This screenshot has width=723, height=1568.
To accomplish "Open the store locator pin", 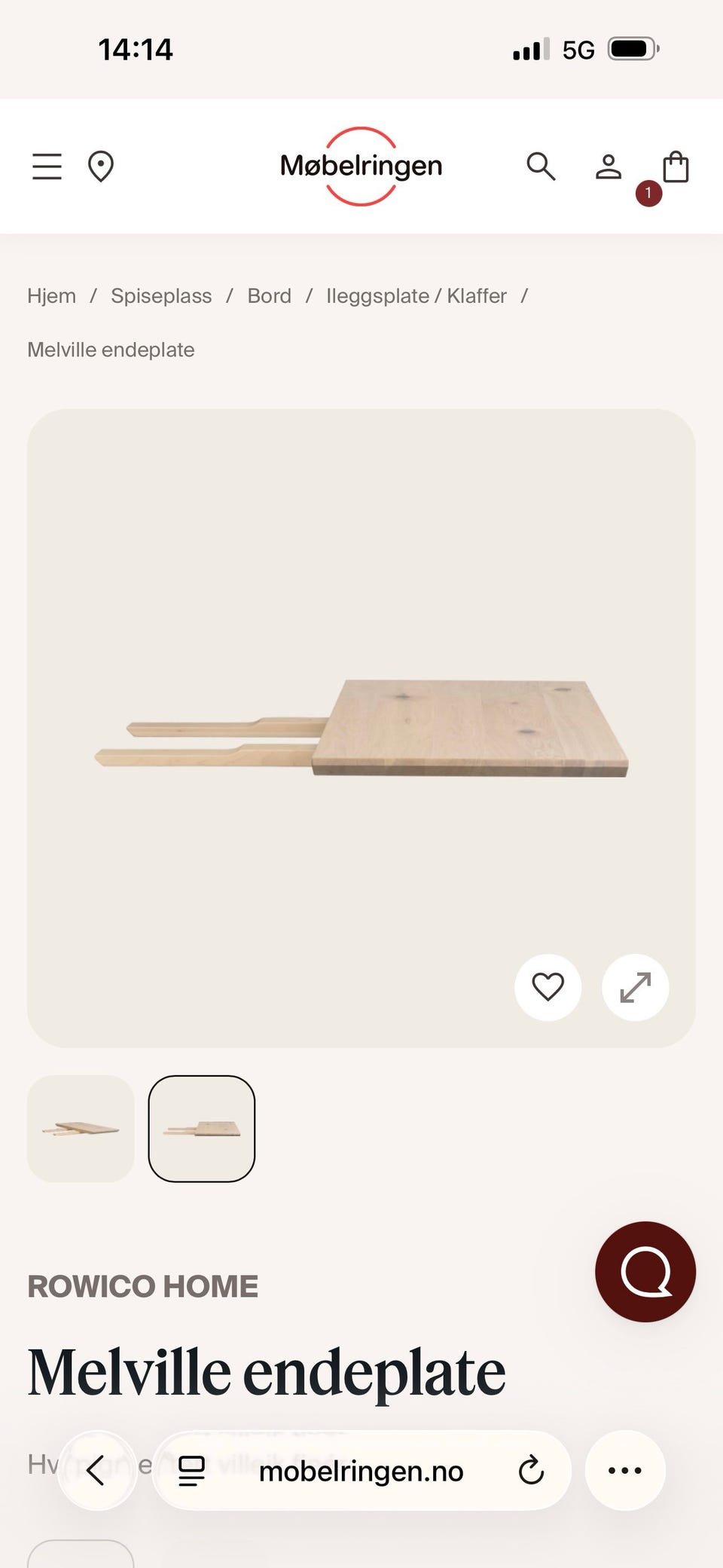I will (101, 167).
